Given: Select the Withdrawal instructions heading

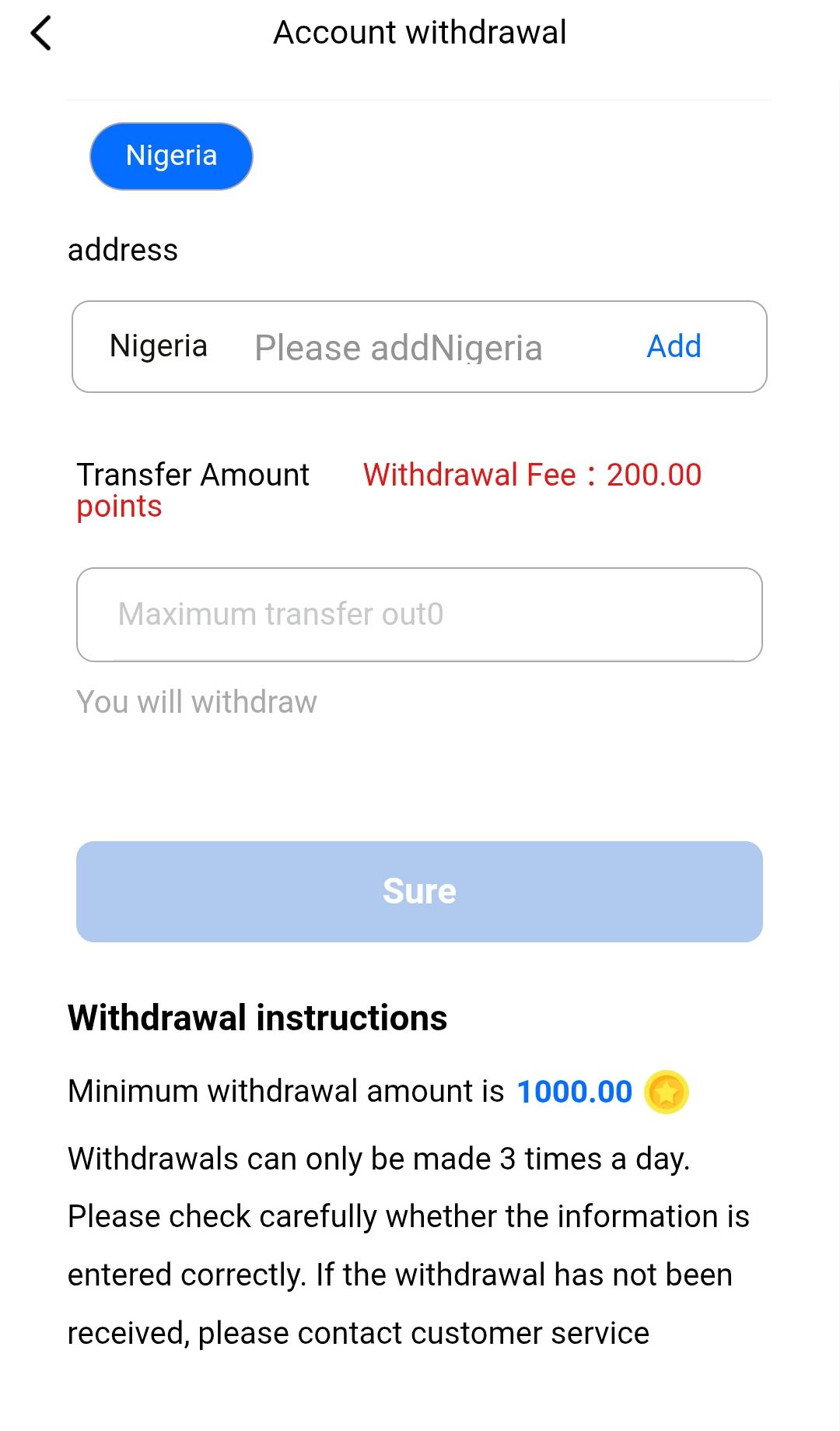Looking at the screenshot, I should pos(257,1017).
